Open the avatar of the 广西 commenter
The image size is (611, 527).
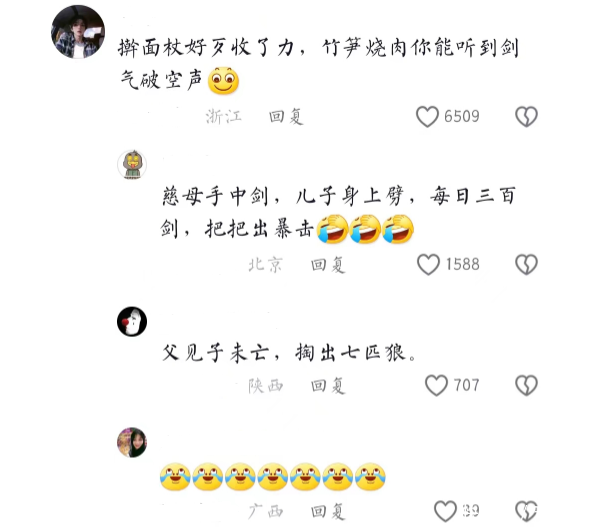pyautogui.click(x=133, y=442)
